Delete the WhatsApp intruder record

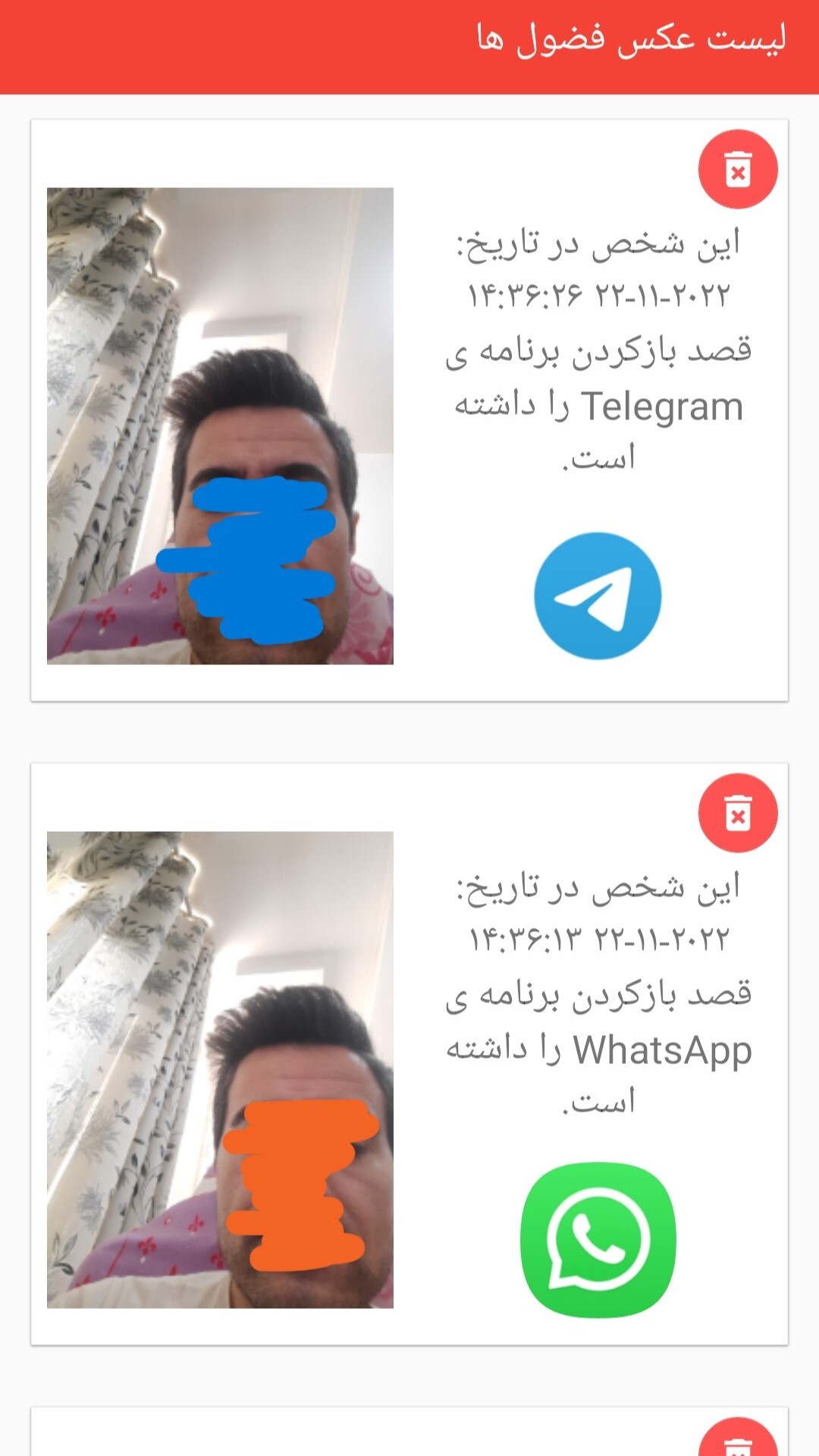(737, 813)
